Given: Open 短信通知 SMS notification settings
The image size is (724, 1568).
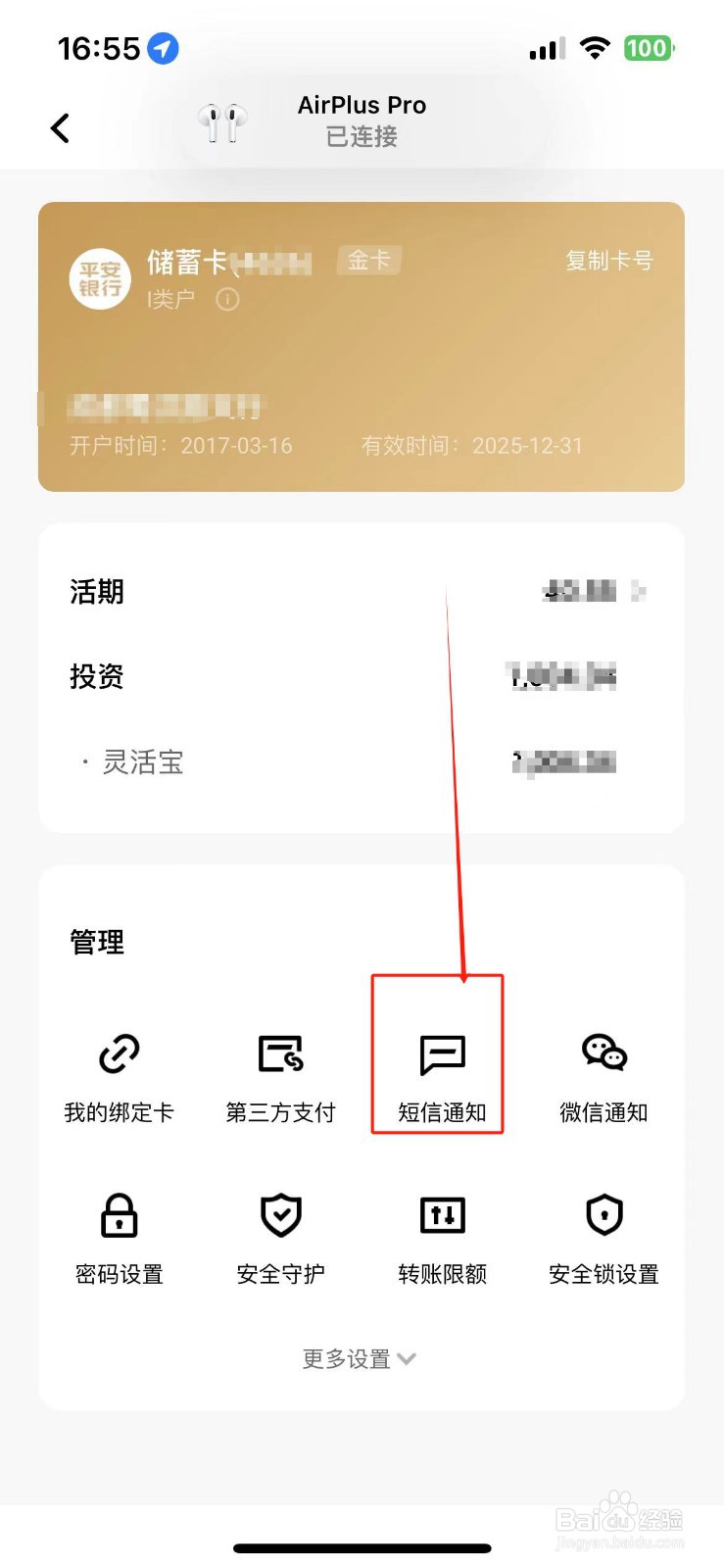Looking at the screenshot, I should [441, 1073].
